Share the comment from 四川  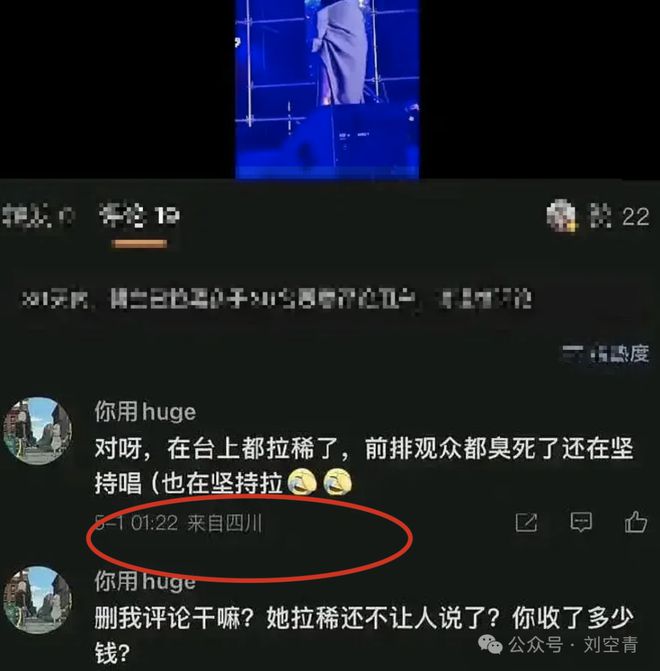pyautogui.click(x=526, y=522)
